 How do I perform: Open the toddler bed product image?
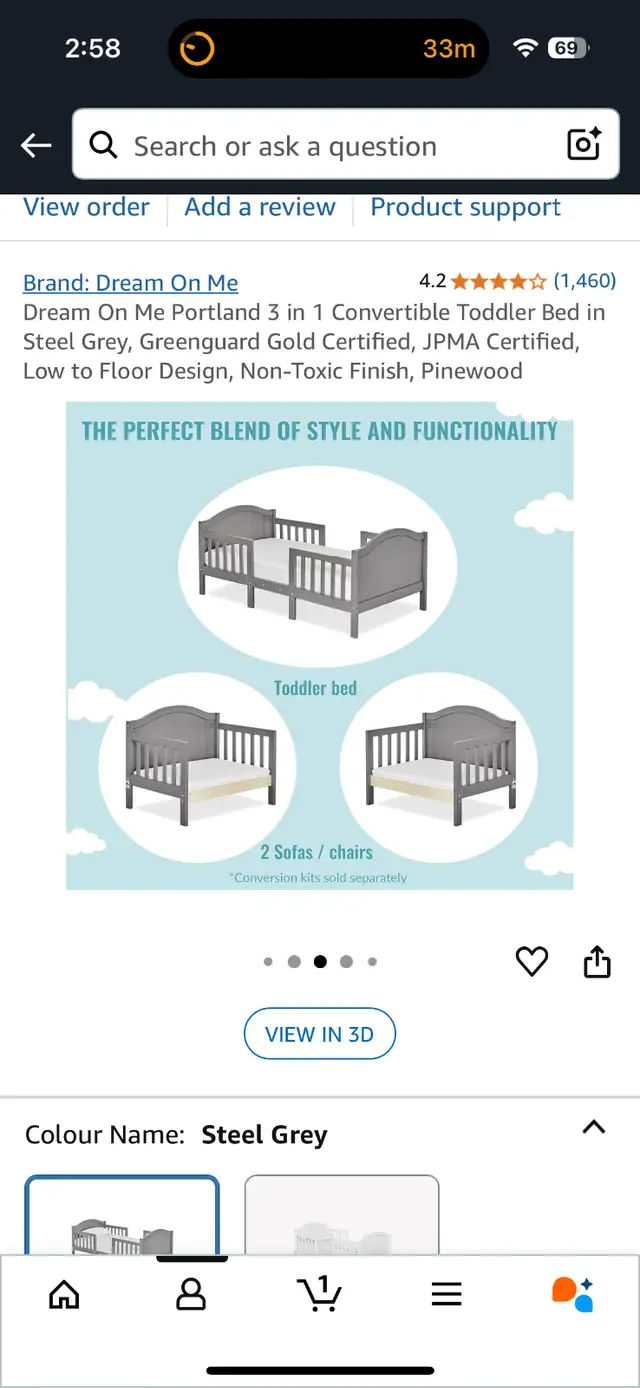click(x=320, y=646)
